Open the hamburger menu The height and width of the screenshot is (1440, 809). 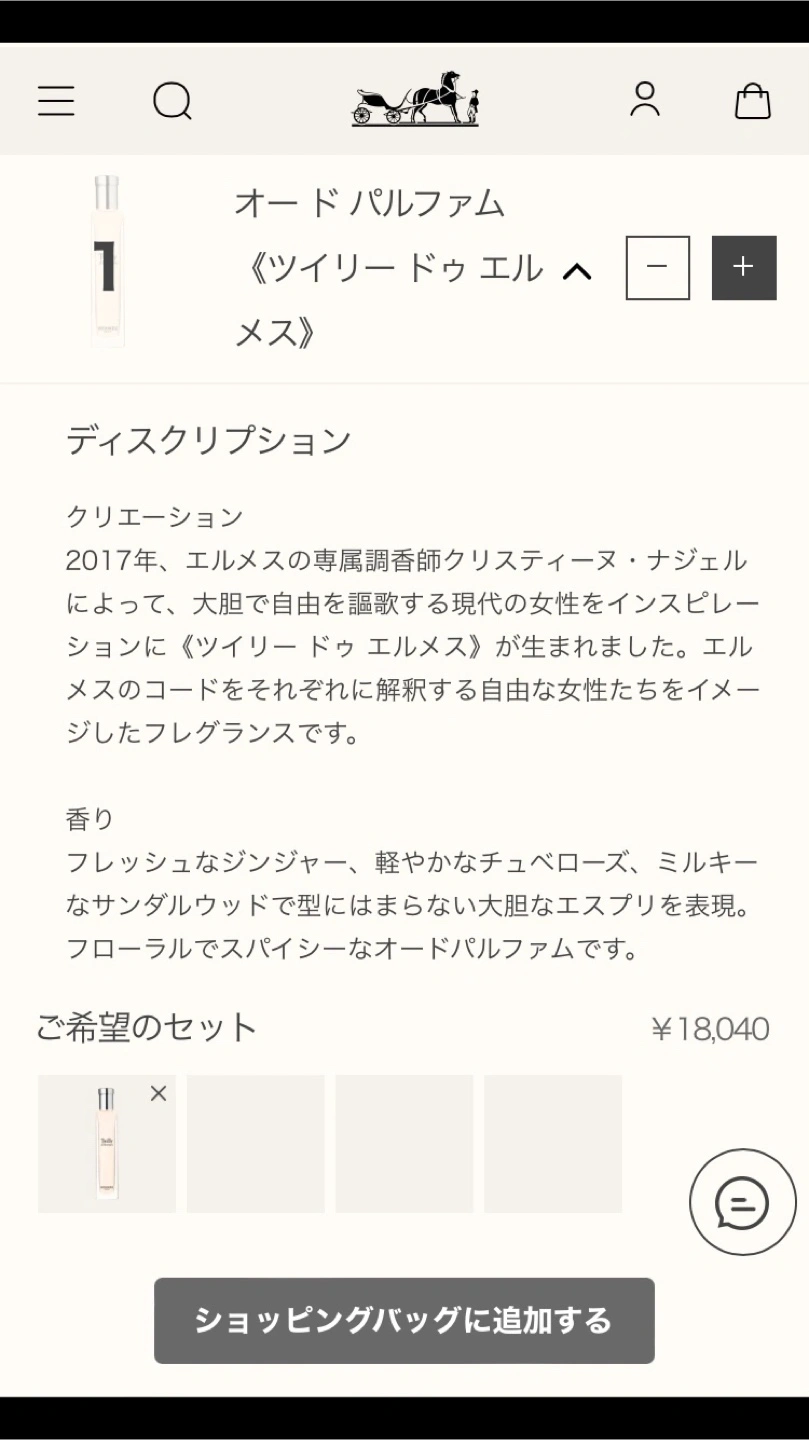coord(56,101)
